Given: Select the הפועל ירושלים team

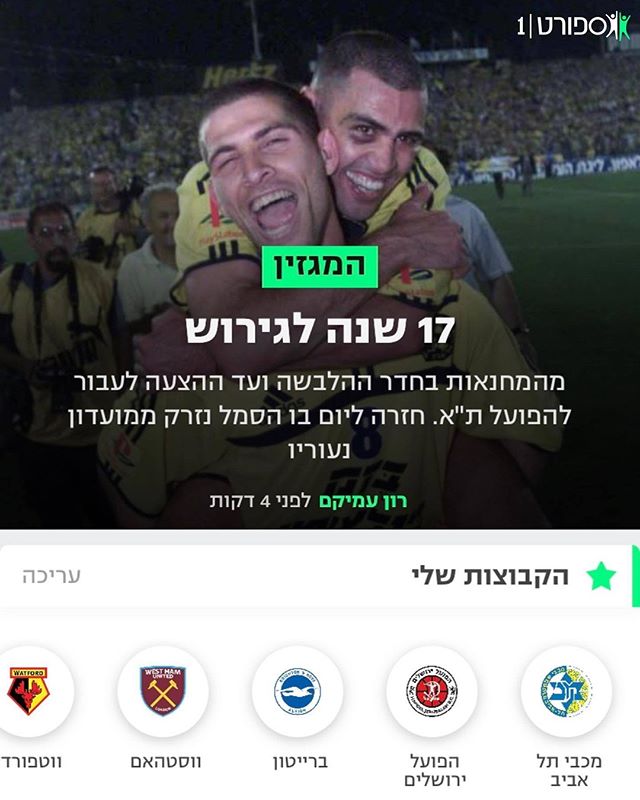Looking at the screenshot, I should (432, 692).
